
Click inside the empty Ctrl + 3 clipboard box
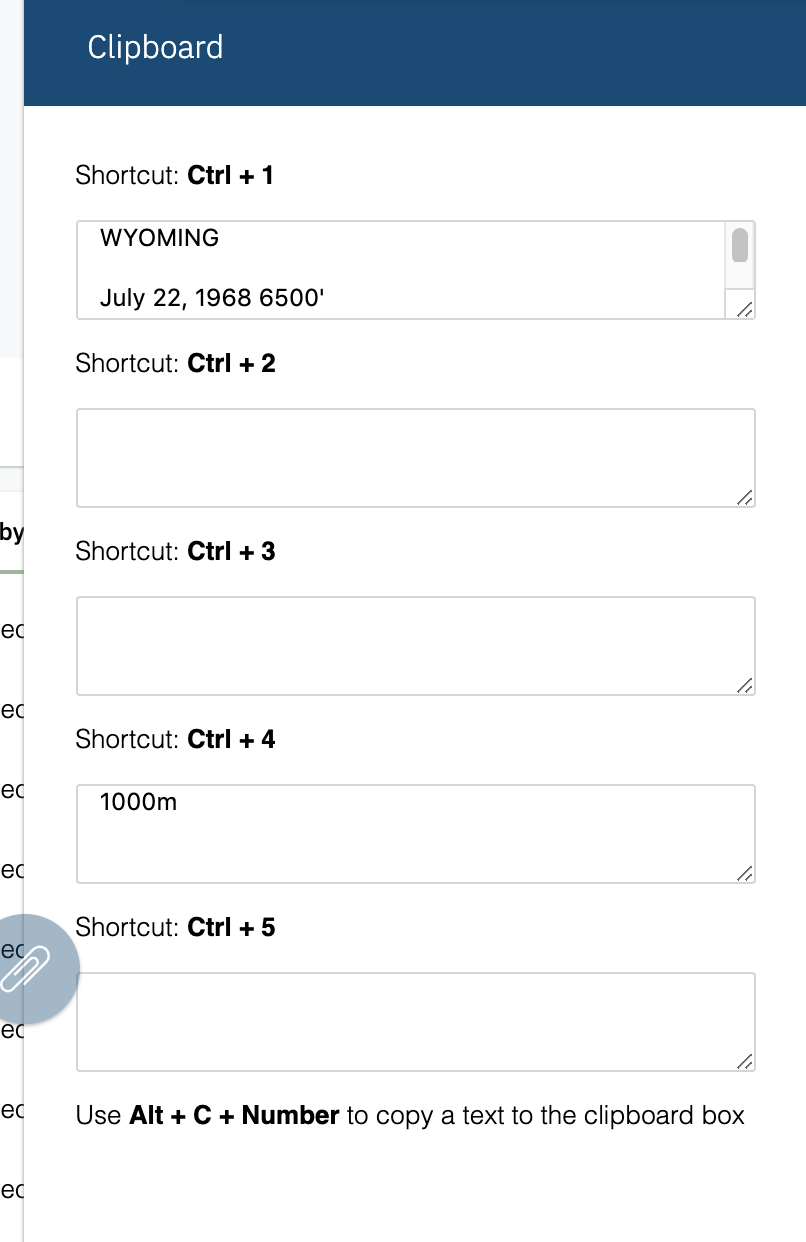[x=415, y=645]
